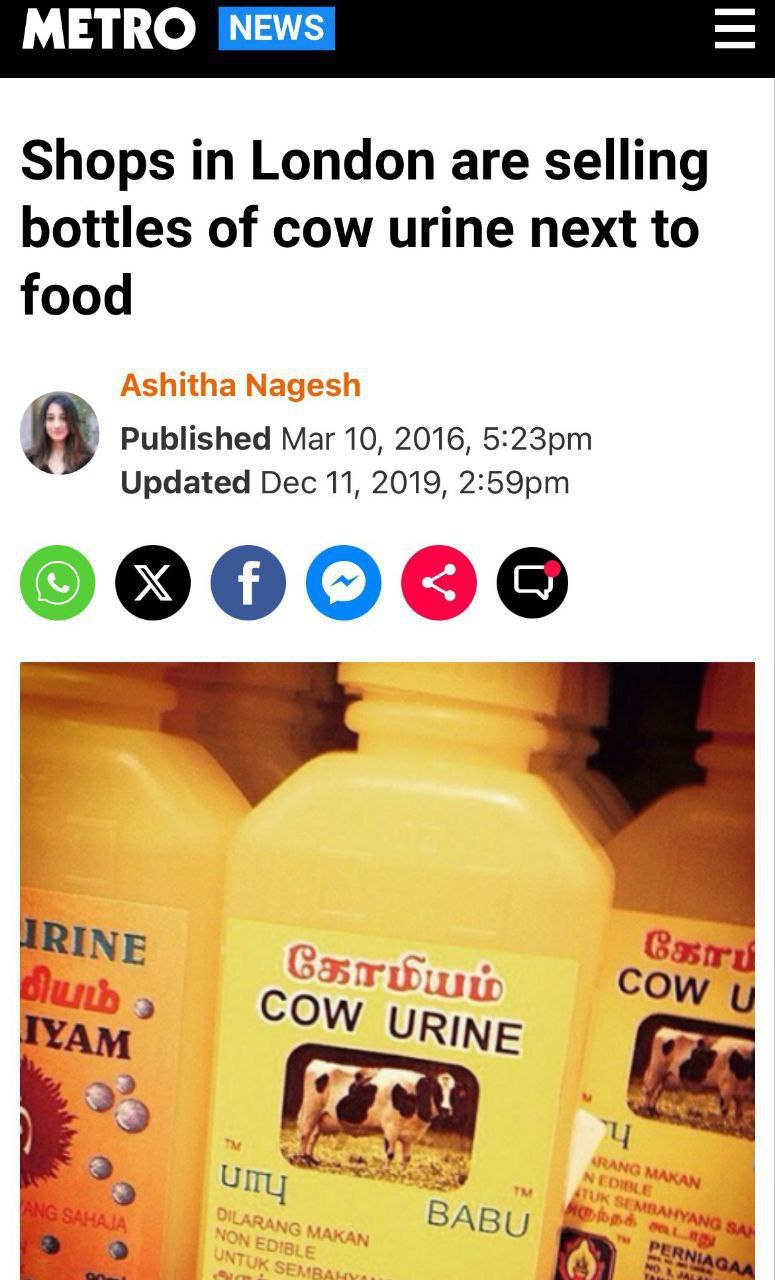The image size is (775, 1280).
Task: Open the red share options button
Action: pos(438,583)
